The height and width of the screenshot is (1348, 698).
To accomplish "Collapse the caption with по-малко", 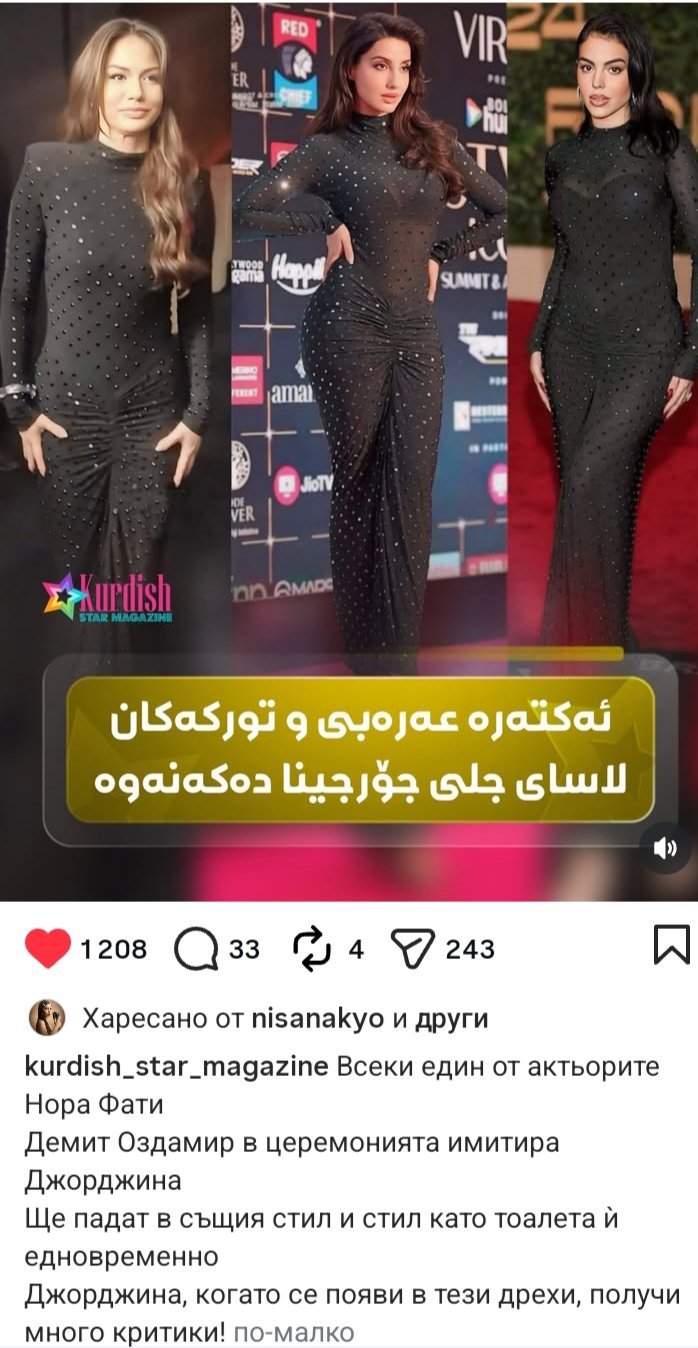I will point(294,1332).
